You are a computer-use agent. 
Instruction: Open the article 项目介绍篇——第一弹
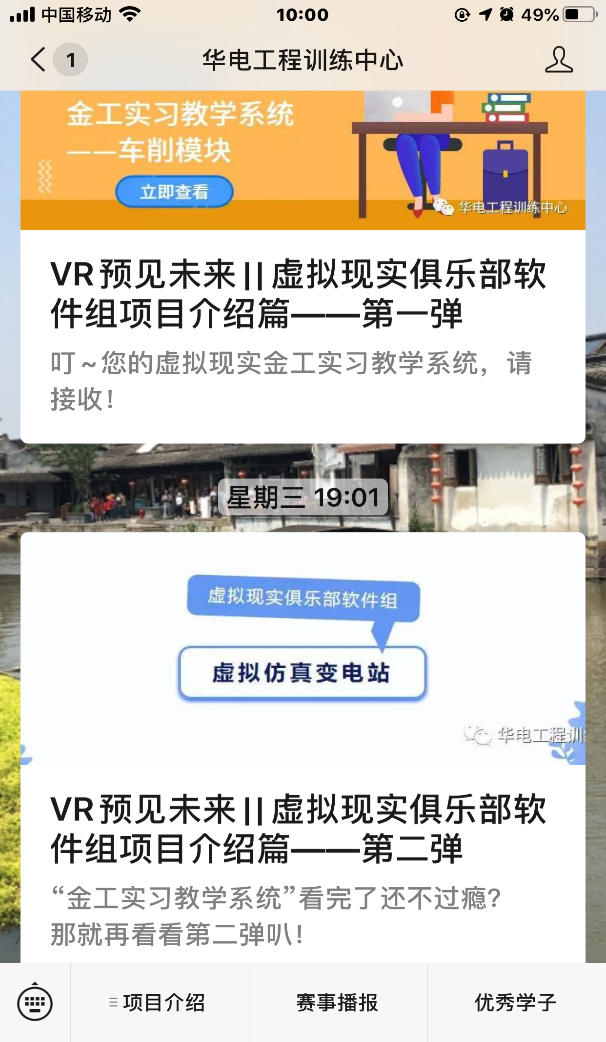click(299, 294)
